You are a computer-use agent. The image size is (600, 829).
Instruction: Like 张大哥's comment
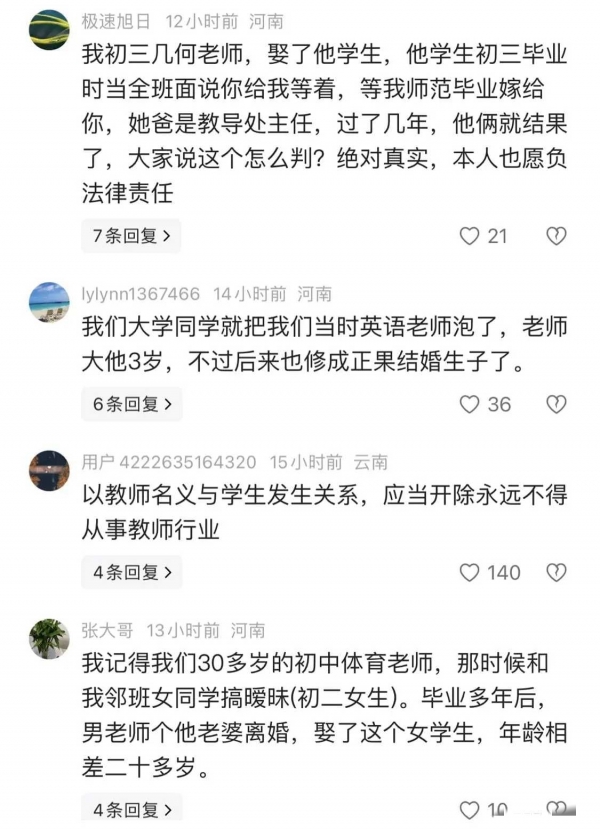pos(469,810)
